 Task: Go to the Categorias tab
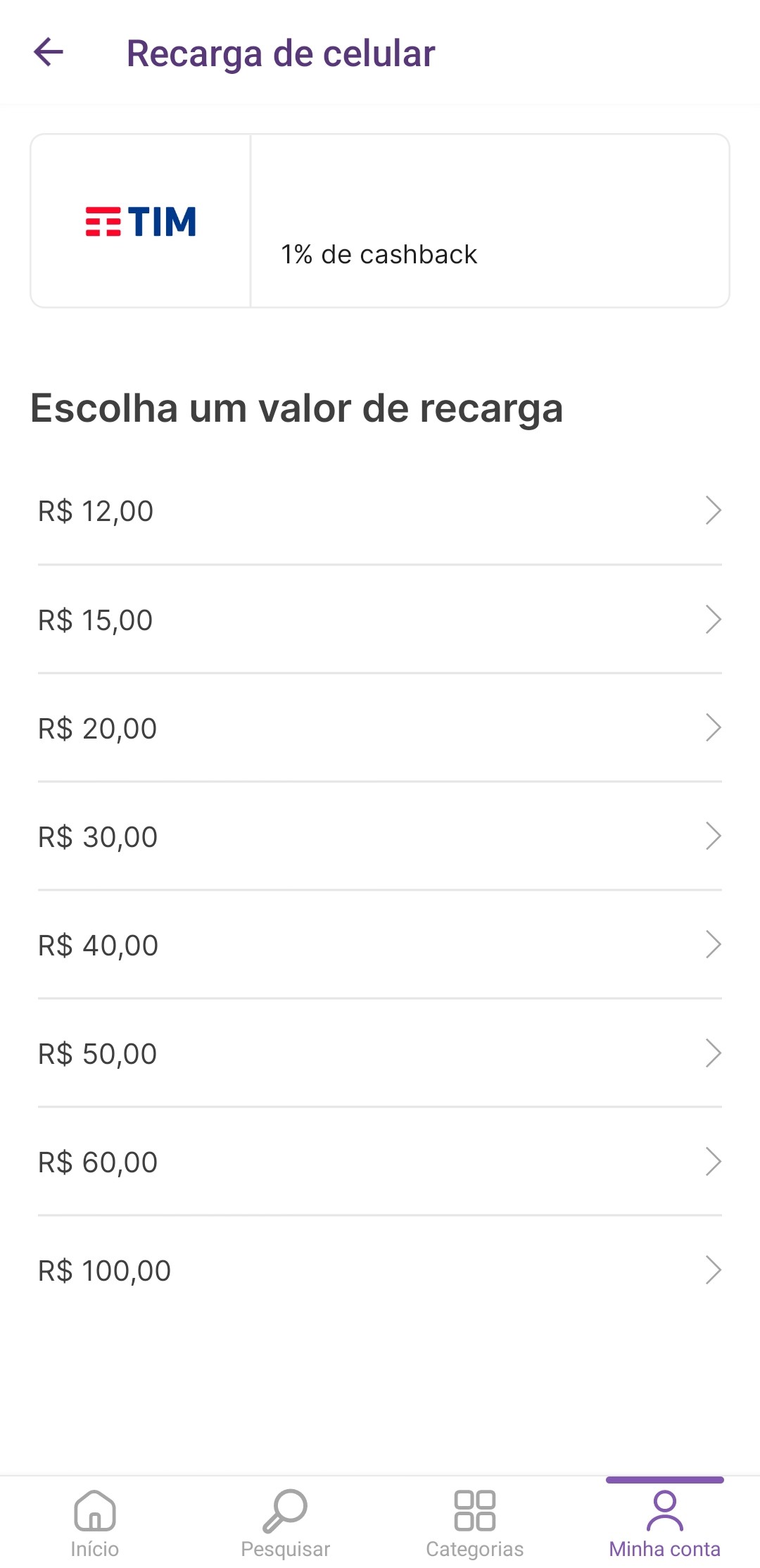[475, 1523]
